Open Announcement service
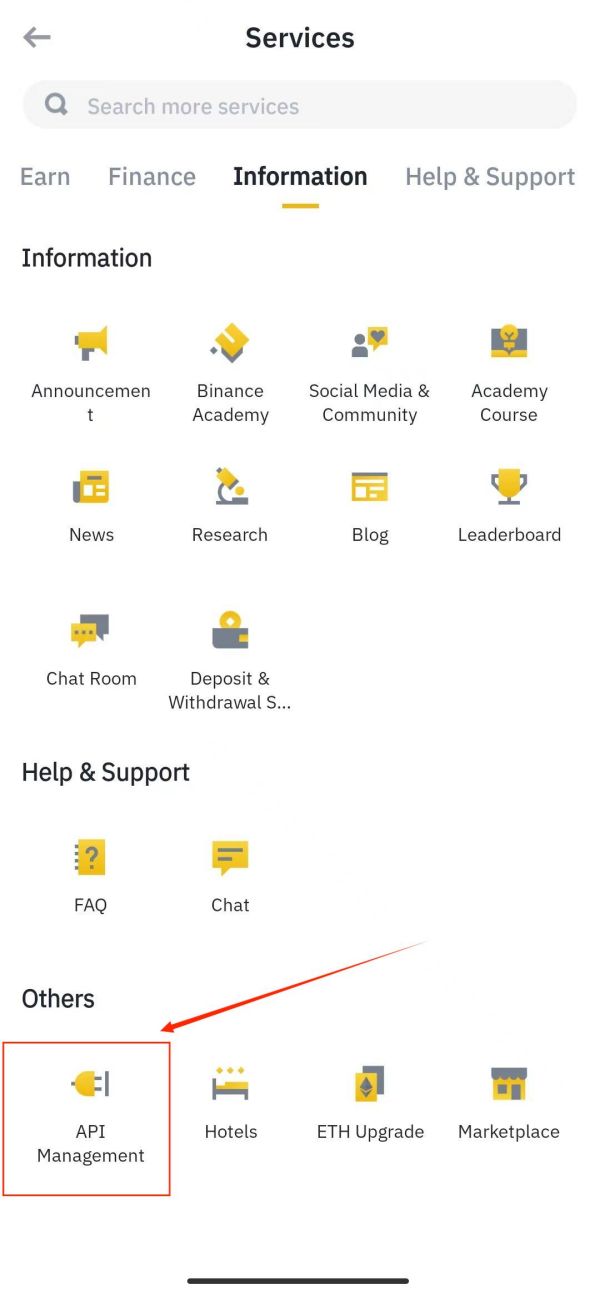This screenshot has width=600, height=1295. tap(91, 367)
